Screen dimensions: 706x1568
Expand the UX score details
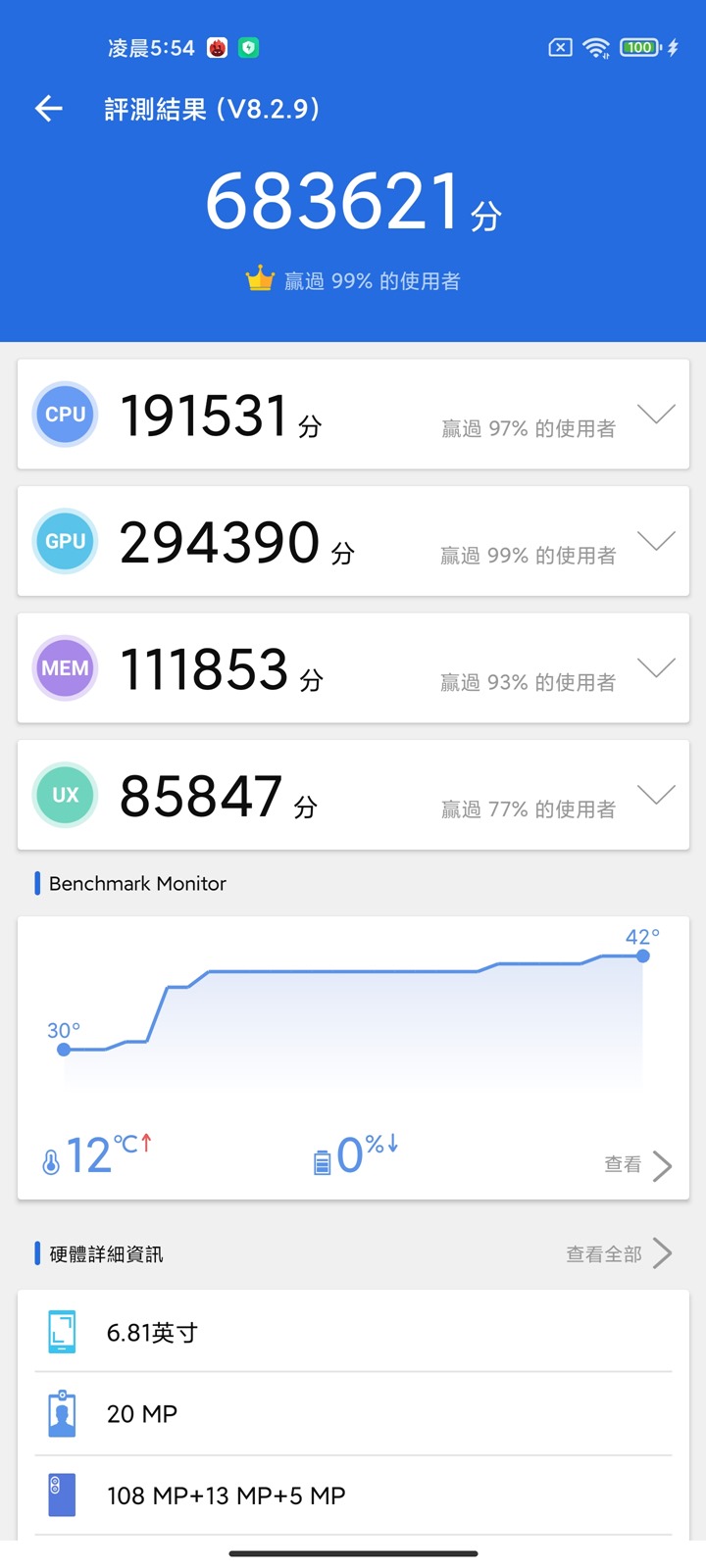pos(656,795)
